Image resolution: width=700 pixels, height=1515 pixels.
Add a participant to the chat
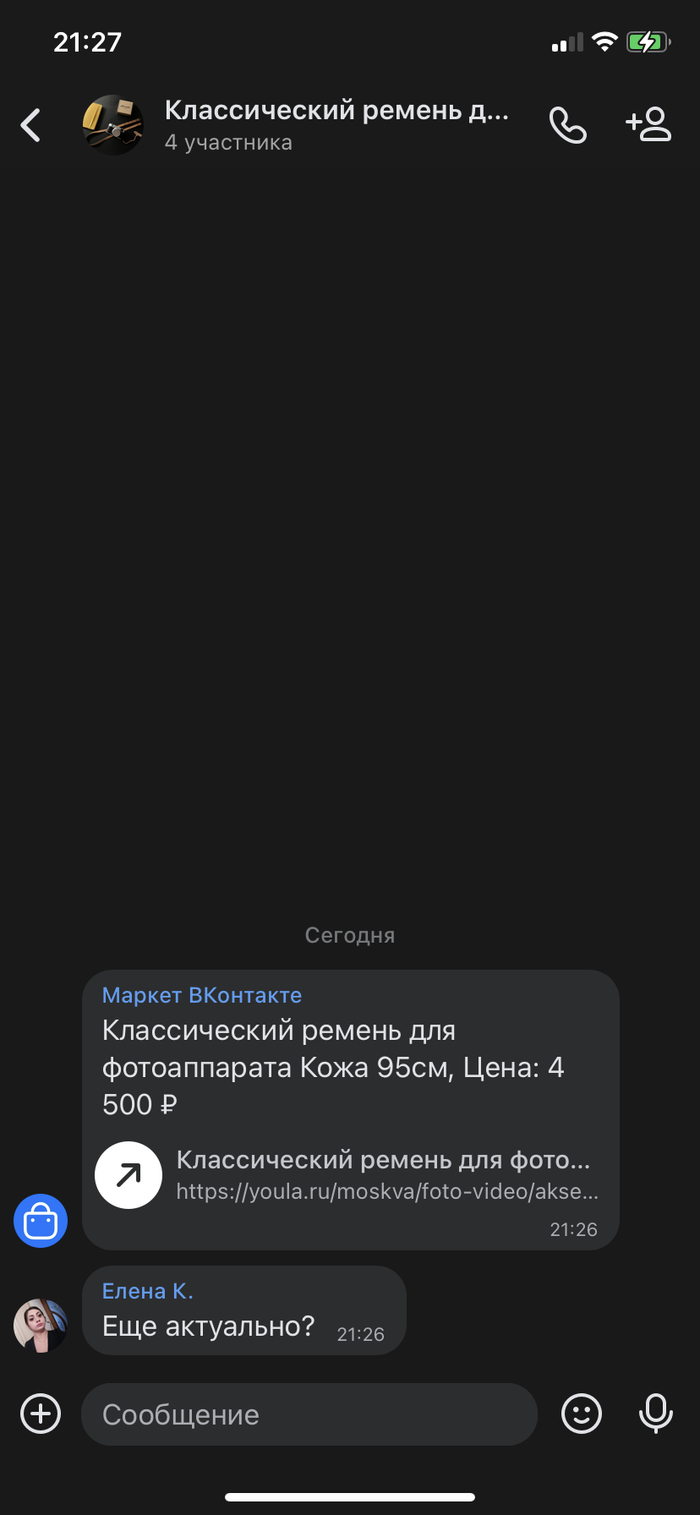click(648, 125)
